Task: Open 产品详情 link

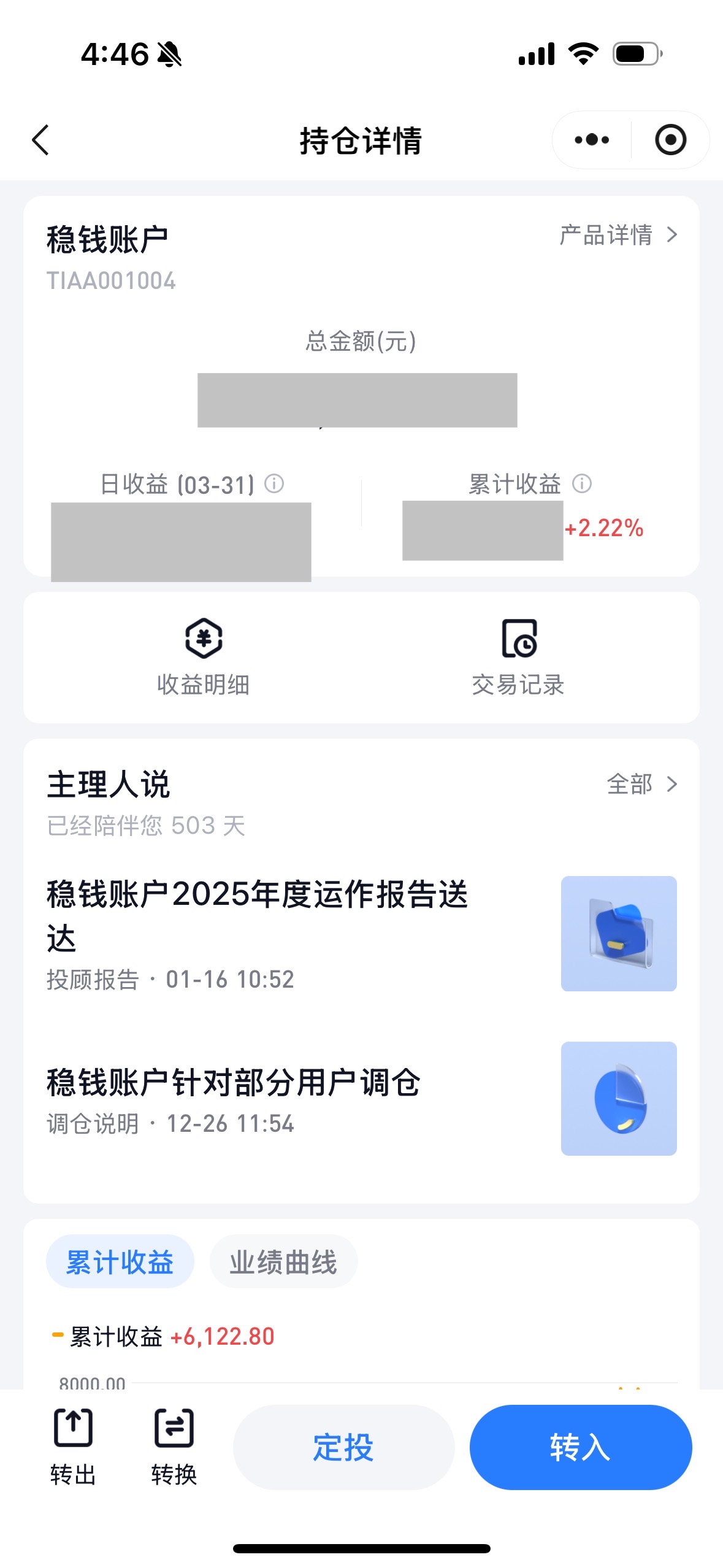Action: (618, 235)
